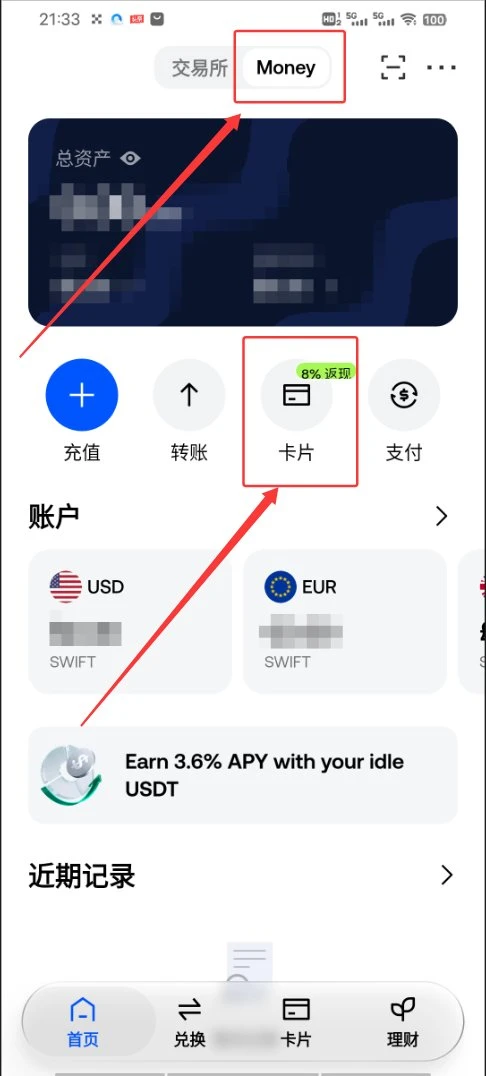This screenshot has width=486, height=1076.
Task: Open 转账 transfer
Action: click(x=189, y=395)
